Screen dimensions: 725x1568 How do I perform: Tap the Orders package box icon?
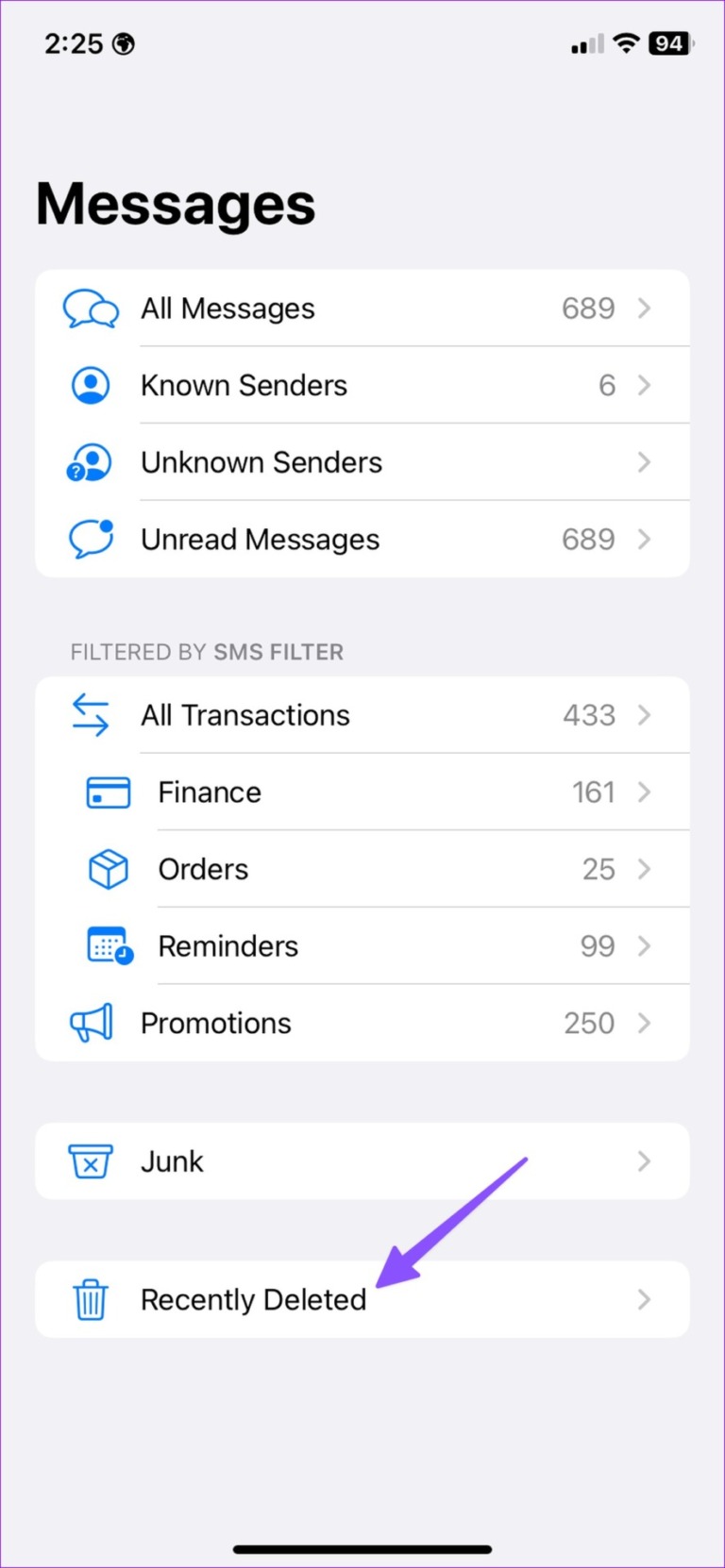coord(107,869)
